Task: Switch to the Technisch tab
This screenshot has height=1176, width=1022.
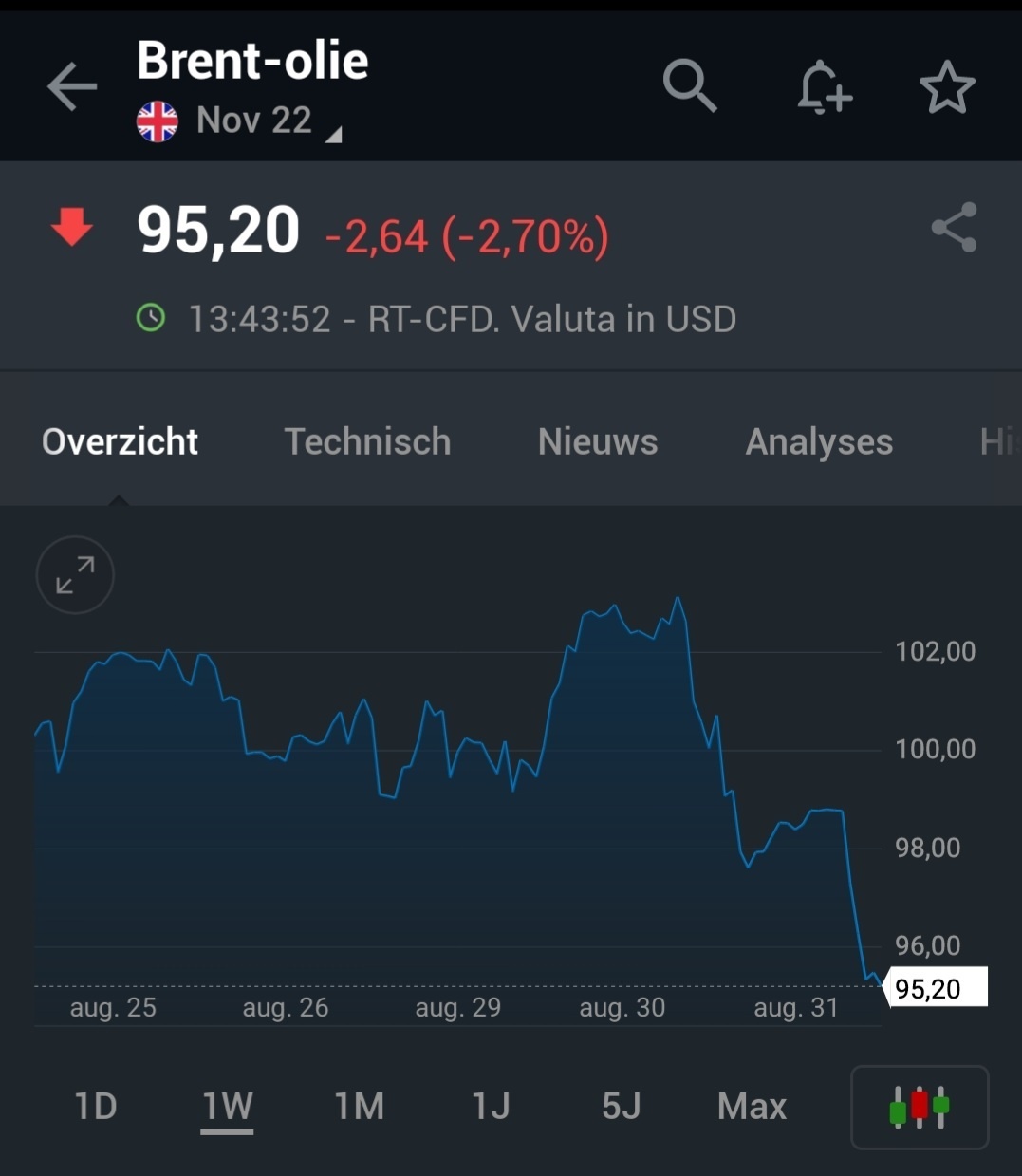Action: [x=367, y=441]
